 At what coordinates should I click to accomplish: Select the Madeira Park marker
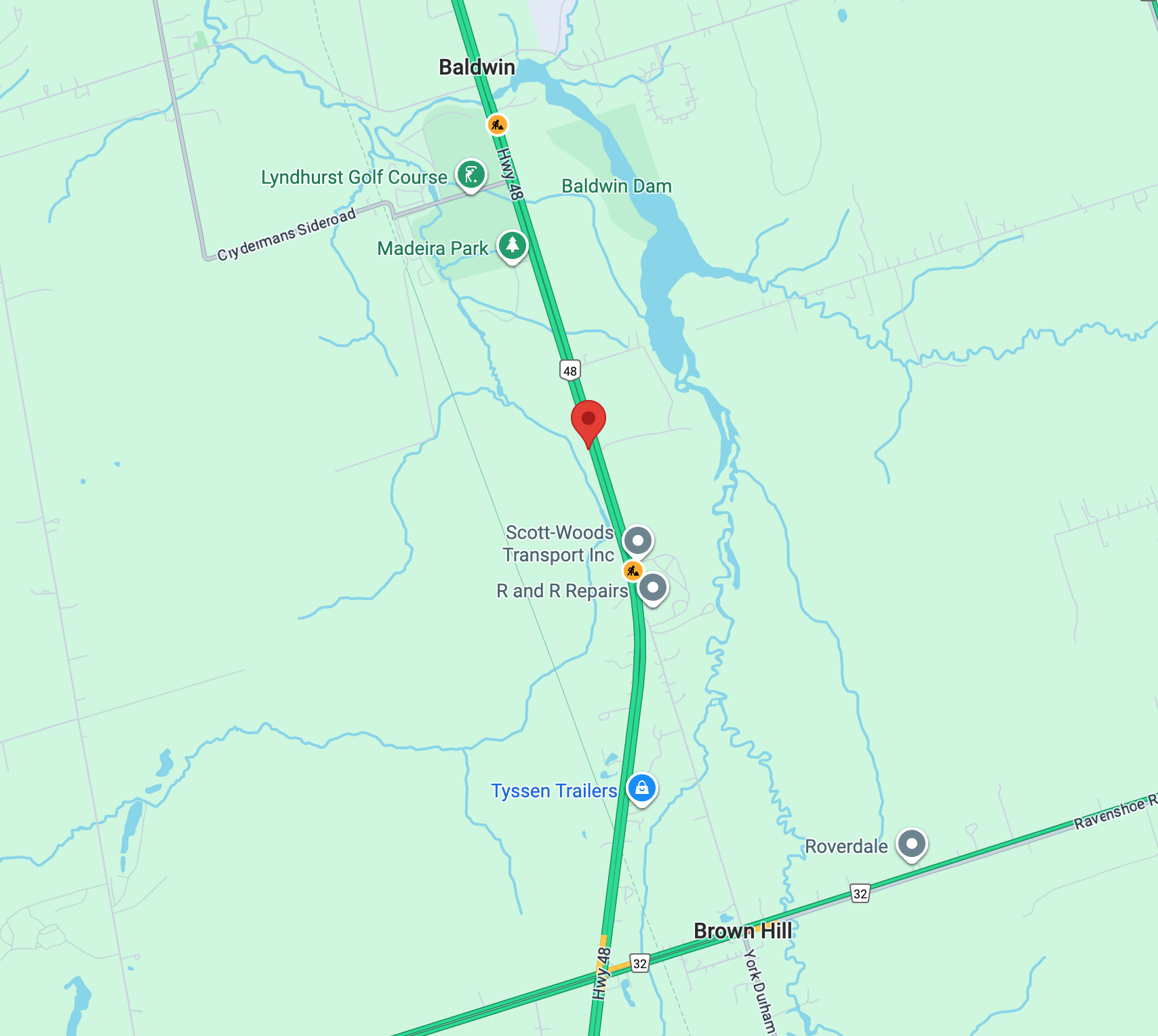coord(513,245)
